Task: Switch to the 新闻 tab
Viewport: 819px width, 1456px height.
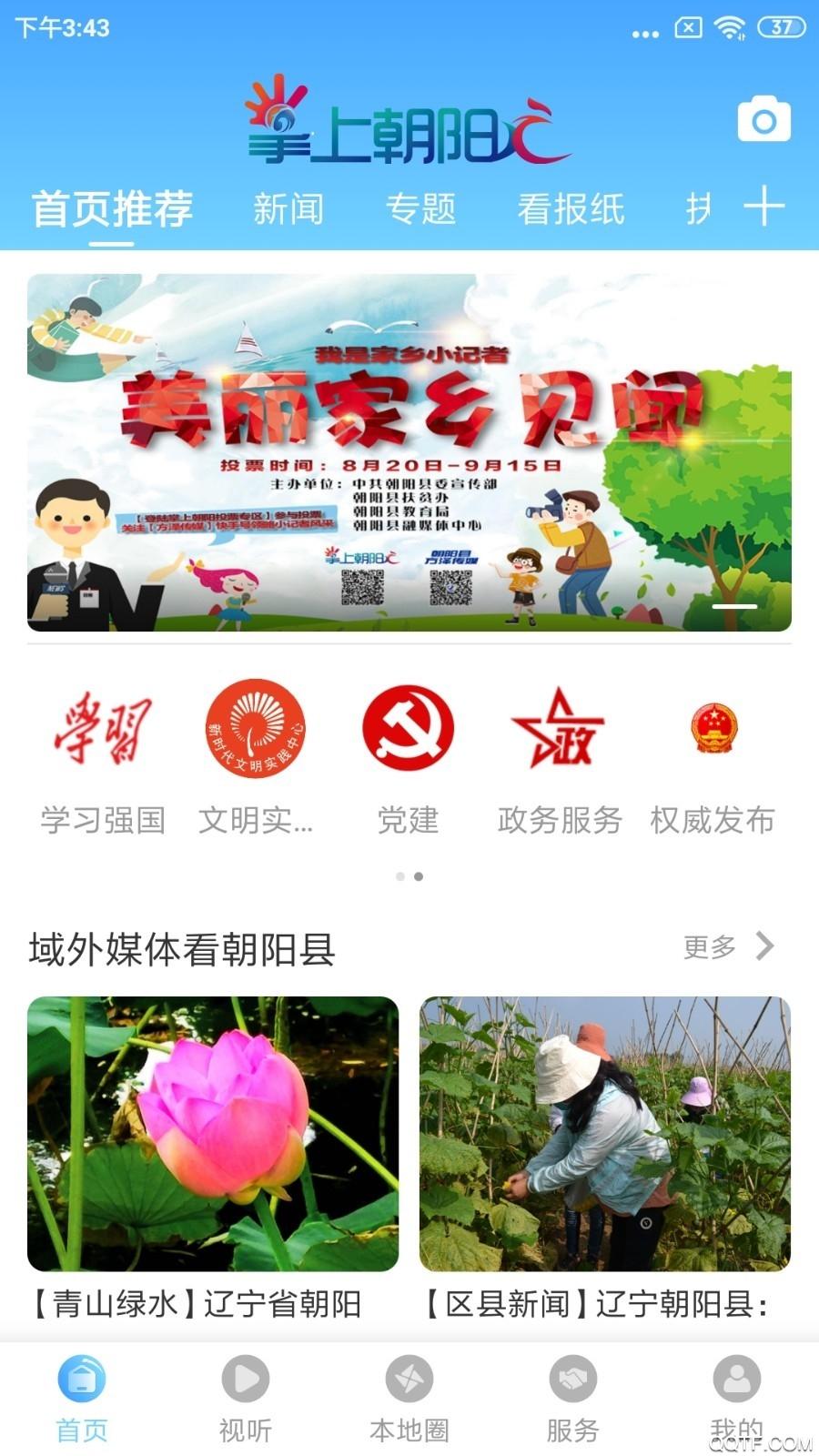Action: (290, 209)
